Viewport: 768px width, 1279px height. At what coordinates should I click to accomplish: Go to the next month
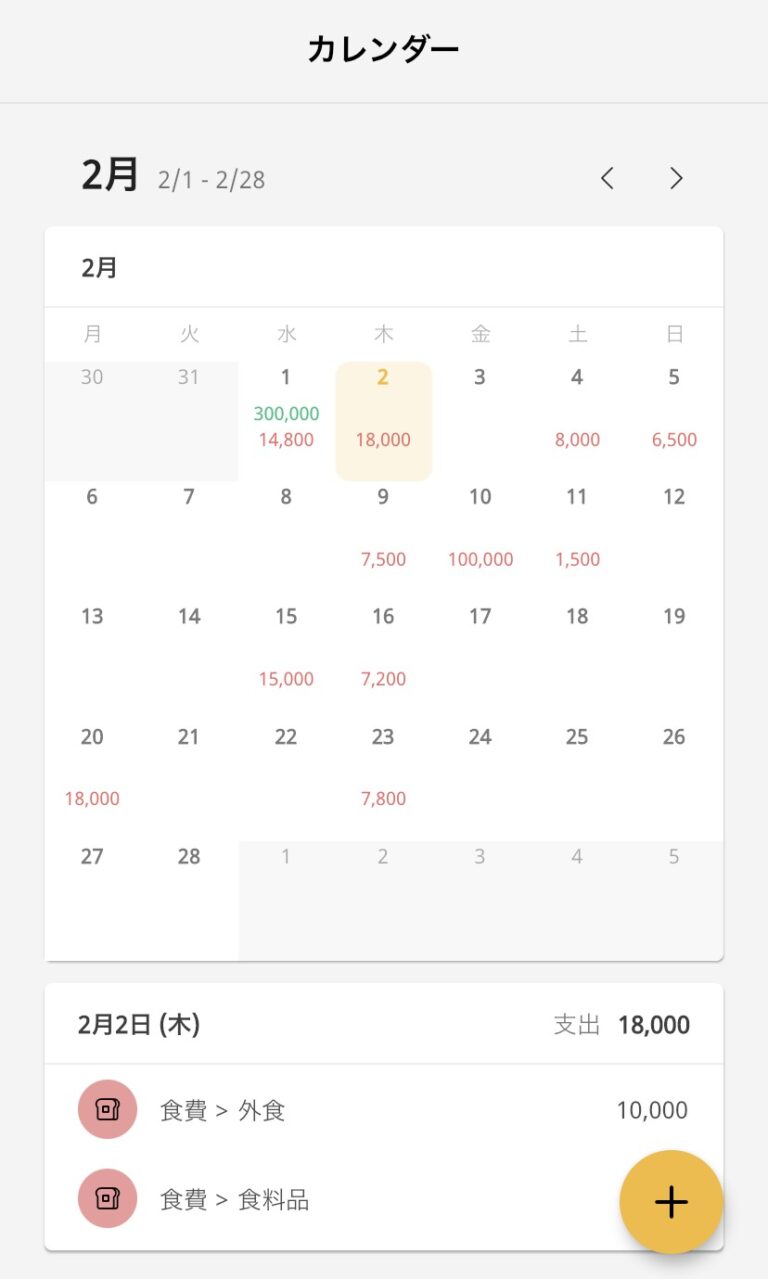pos(676,179)
